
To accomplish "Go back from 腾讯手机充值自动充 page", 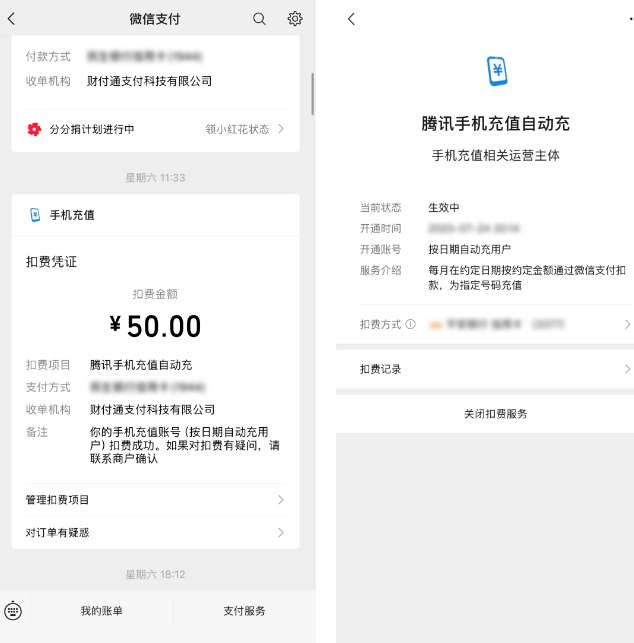I will pos(351,19).
